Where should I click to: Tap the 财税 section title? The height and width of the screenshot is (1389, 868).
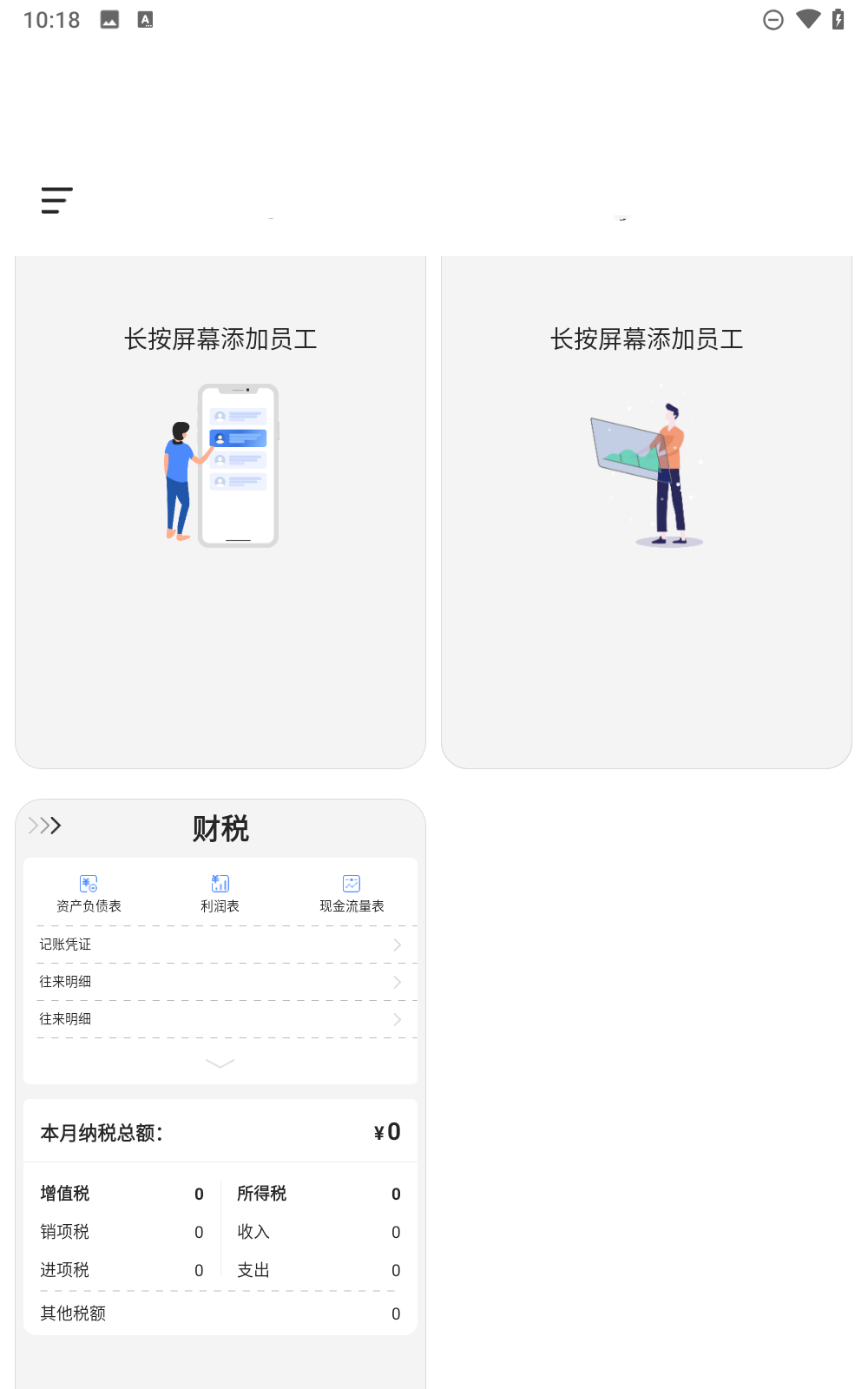(220, 828)
